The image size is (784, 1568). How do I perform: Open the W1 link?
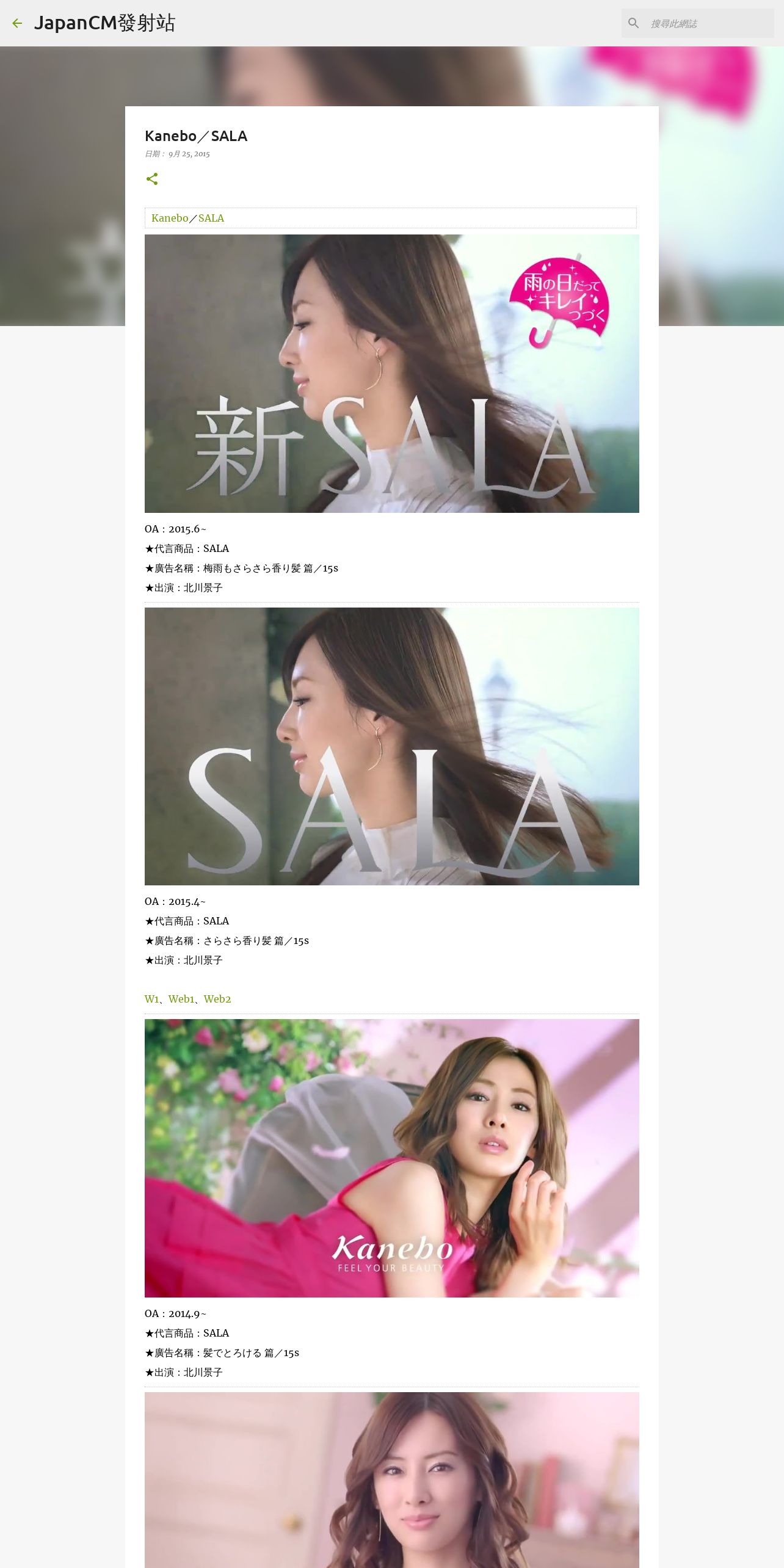(x=151, y=999)
